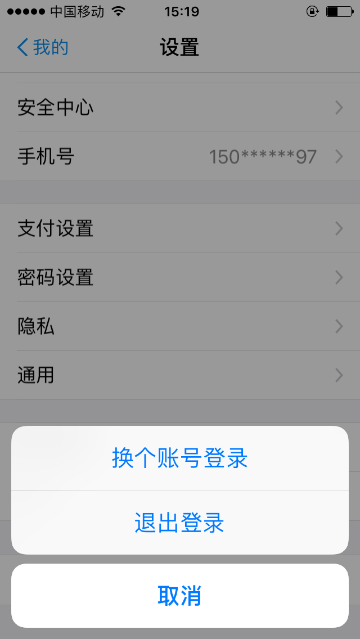Select 退出登录 to log out

180,522
